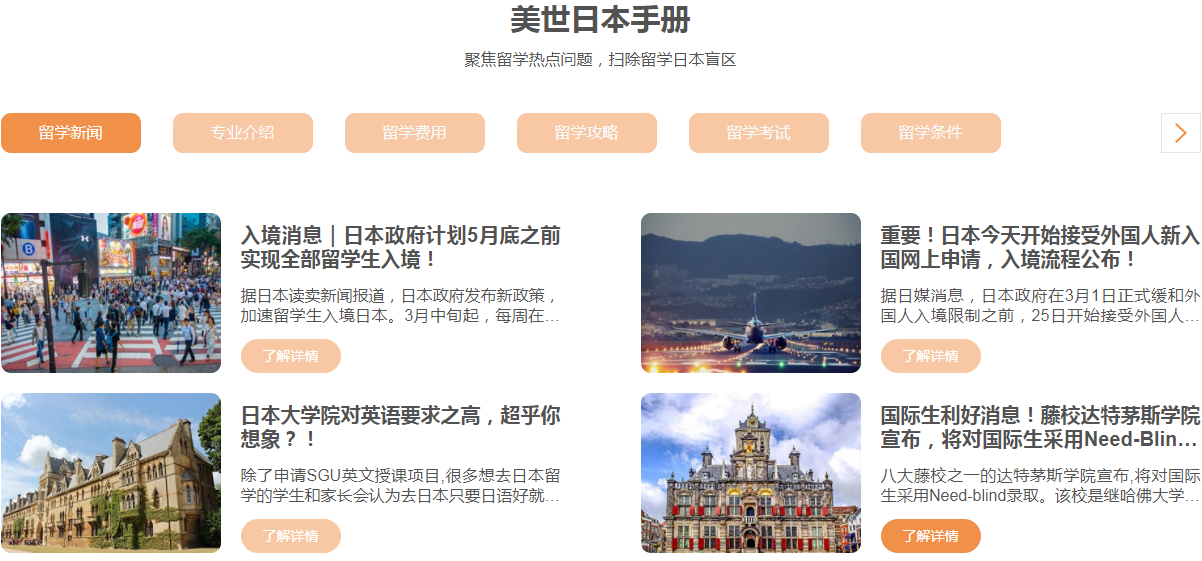Tap 了解详情 under 日本大学院对英语要求 article
Screen dimensions: 1202x561
(291, 536)
